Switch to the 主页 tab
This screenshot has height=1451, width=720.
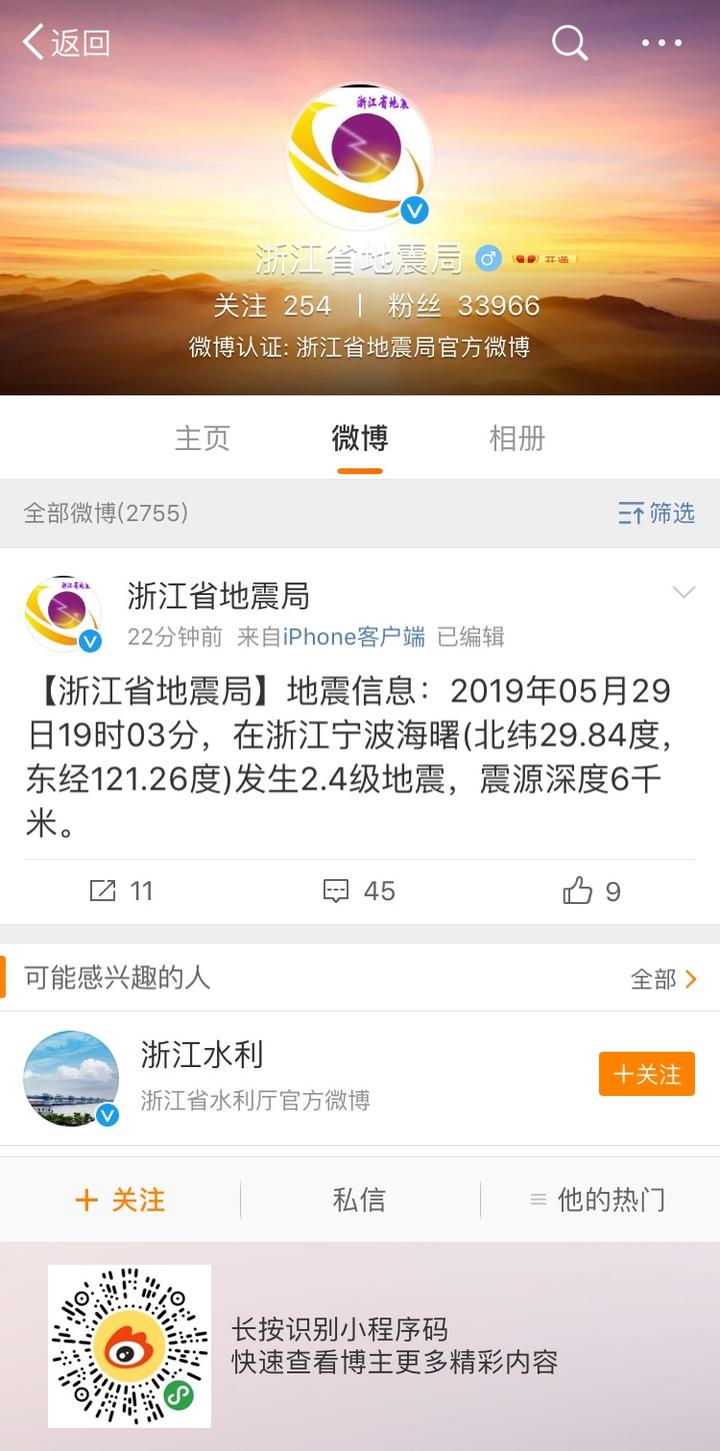coord(203,438)
